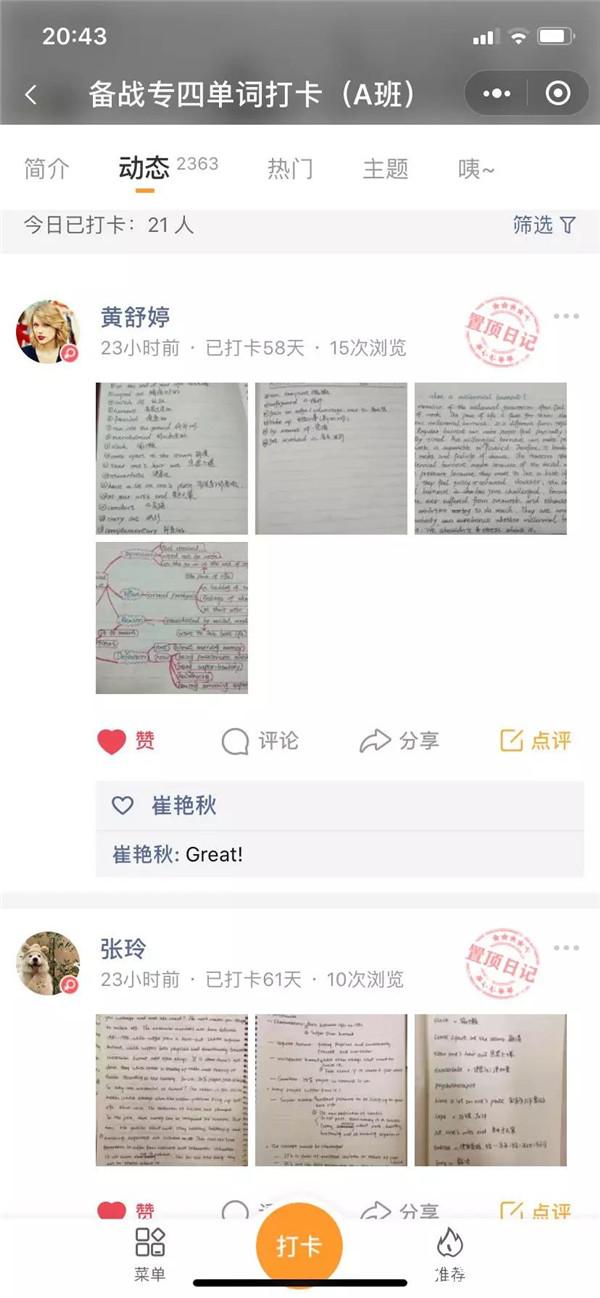This screenshot has height=1298, width=600.
Task: Tap the orange 打卡 check-in button
Action: (x=299, y=1246)
